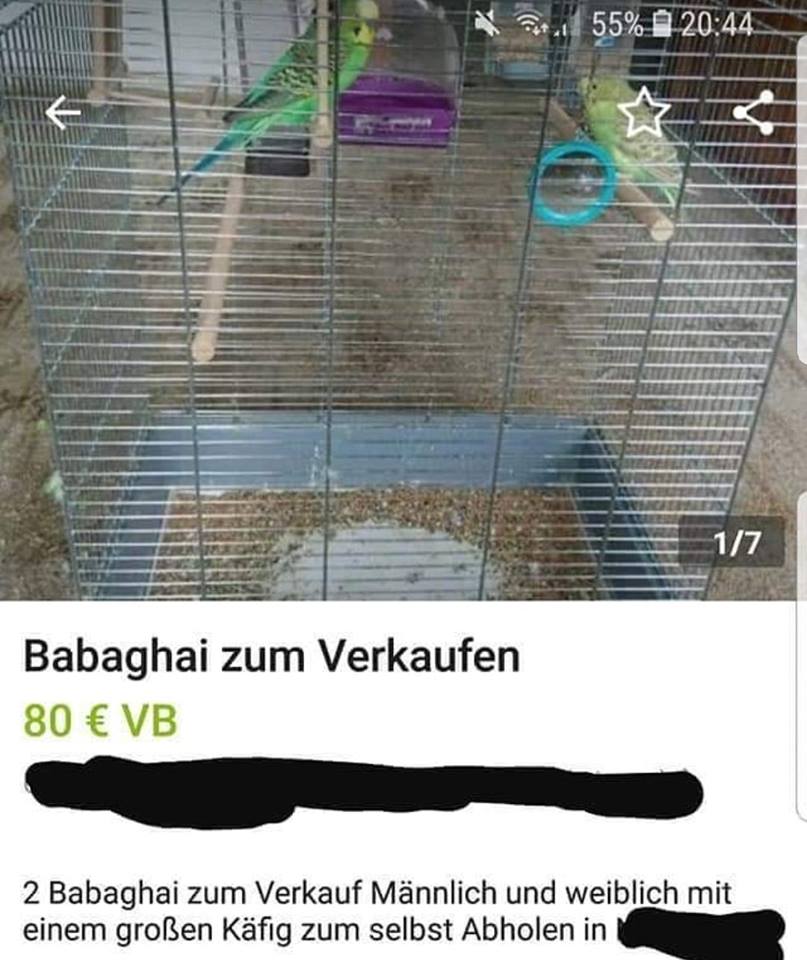The image size is (807, 960).
Task: Save this listing with the star icon
Action: coord(644,113)
